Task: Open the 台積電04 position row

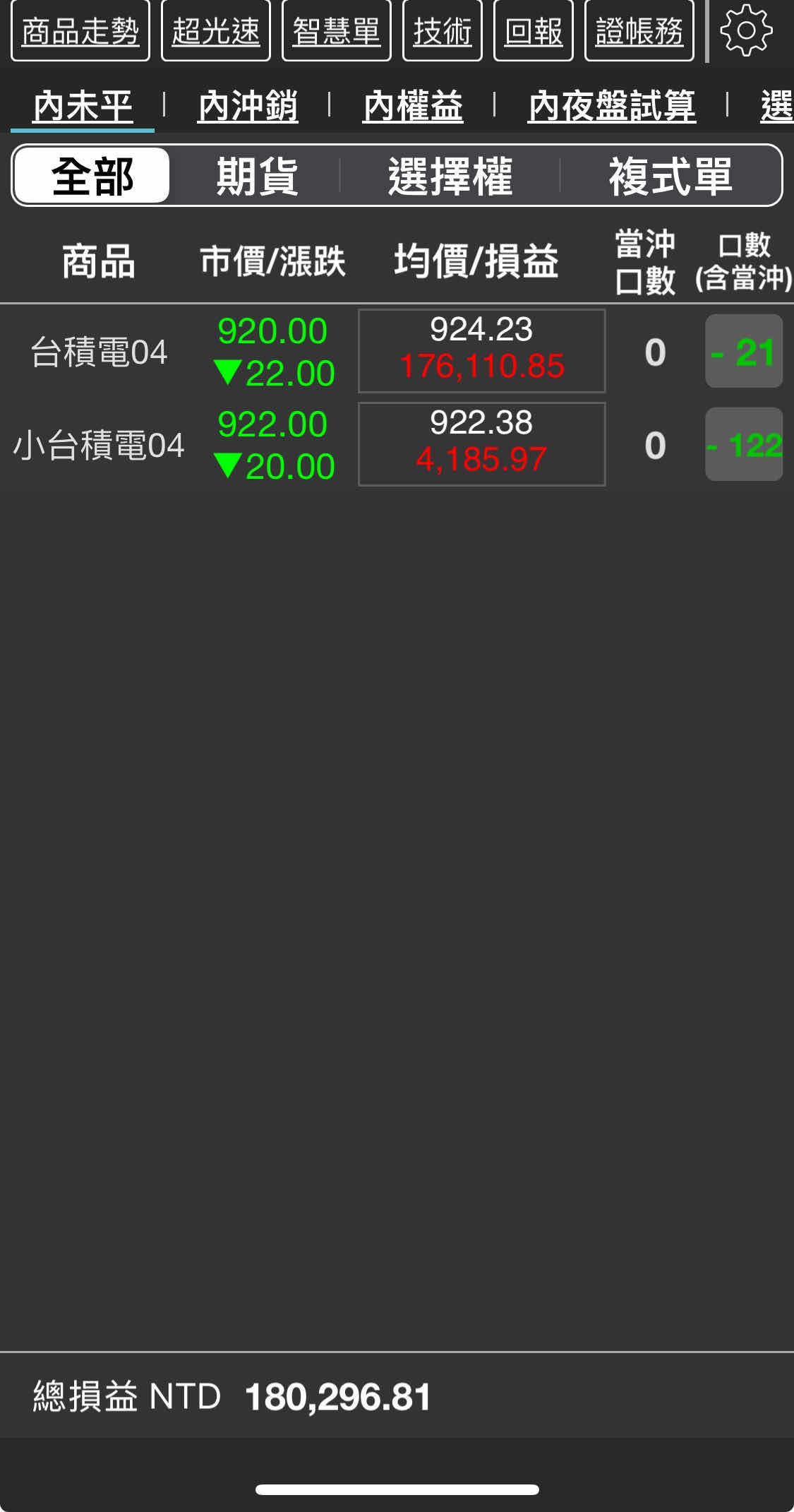Action: (99, 352)
